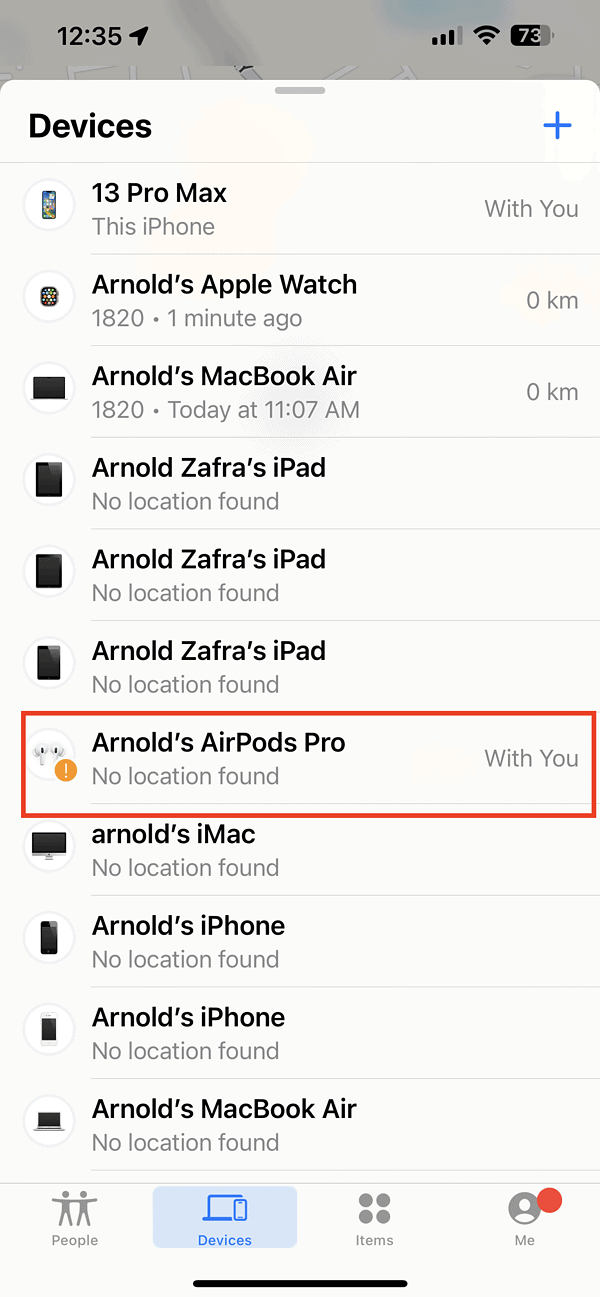Add a new device with the plus button
The height and width of the screenshot is (1297, 600).
tap(557, 126)
